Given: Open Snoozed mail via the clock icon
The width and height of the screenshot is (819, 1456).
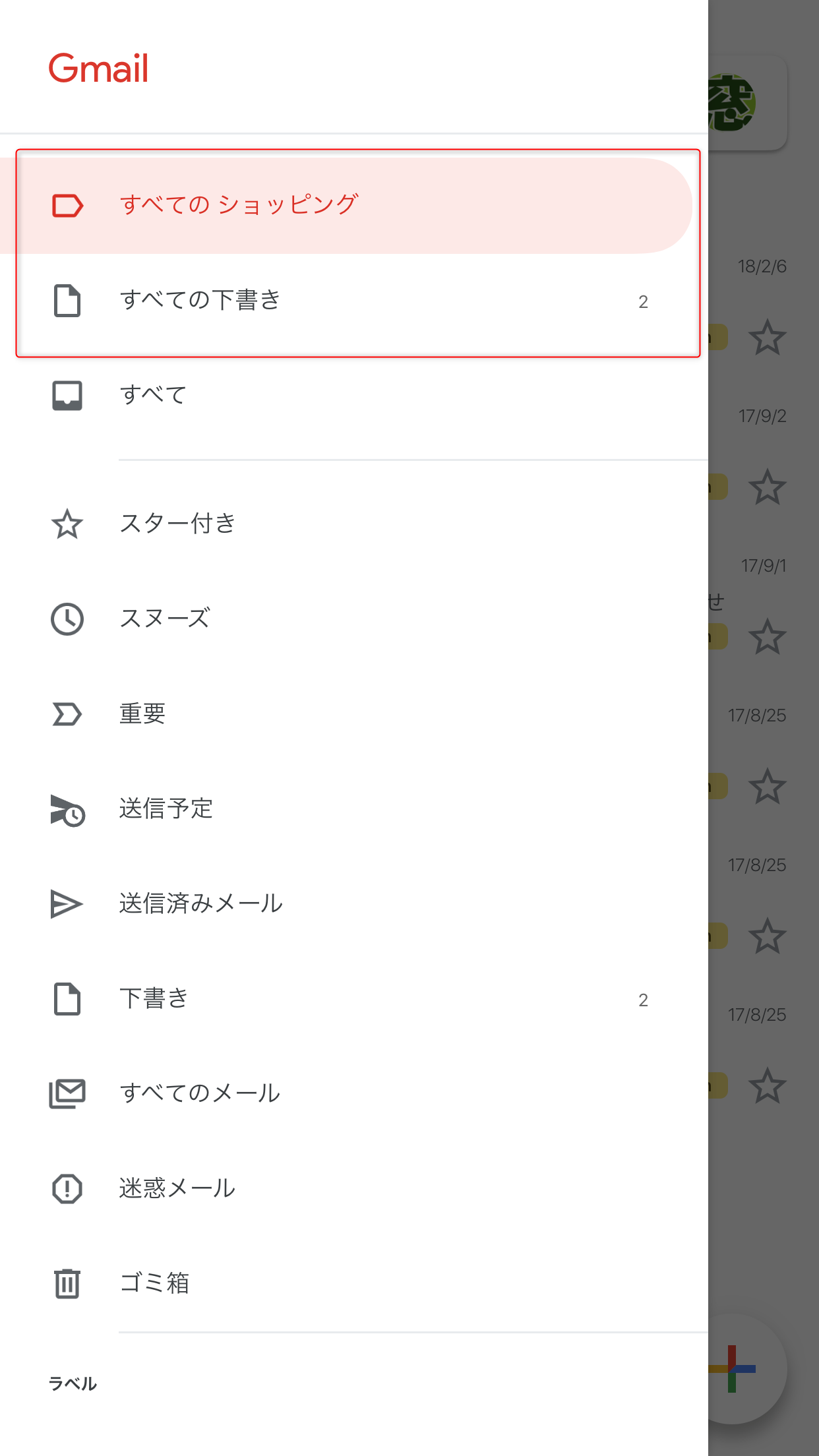Looking at the screenshot, I should pyautogui.click(x=68, y=619).
